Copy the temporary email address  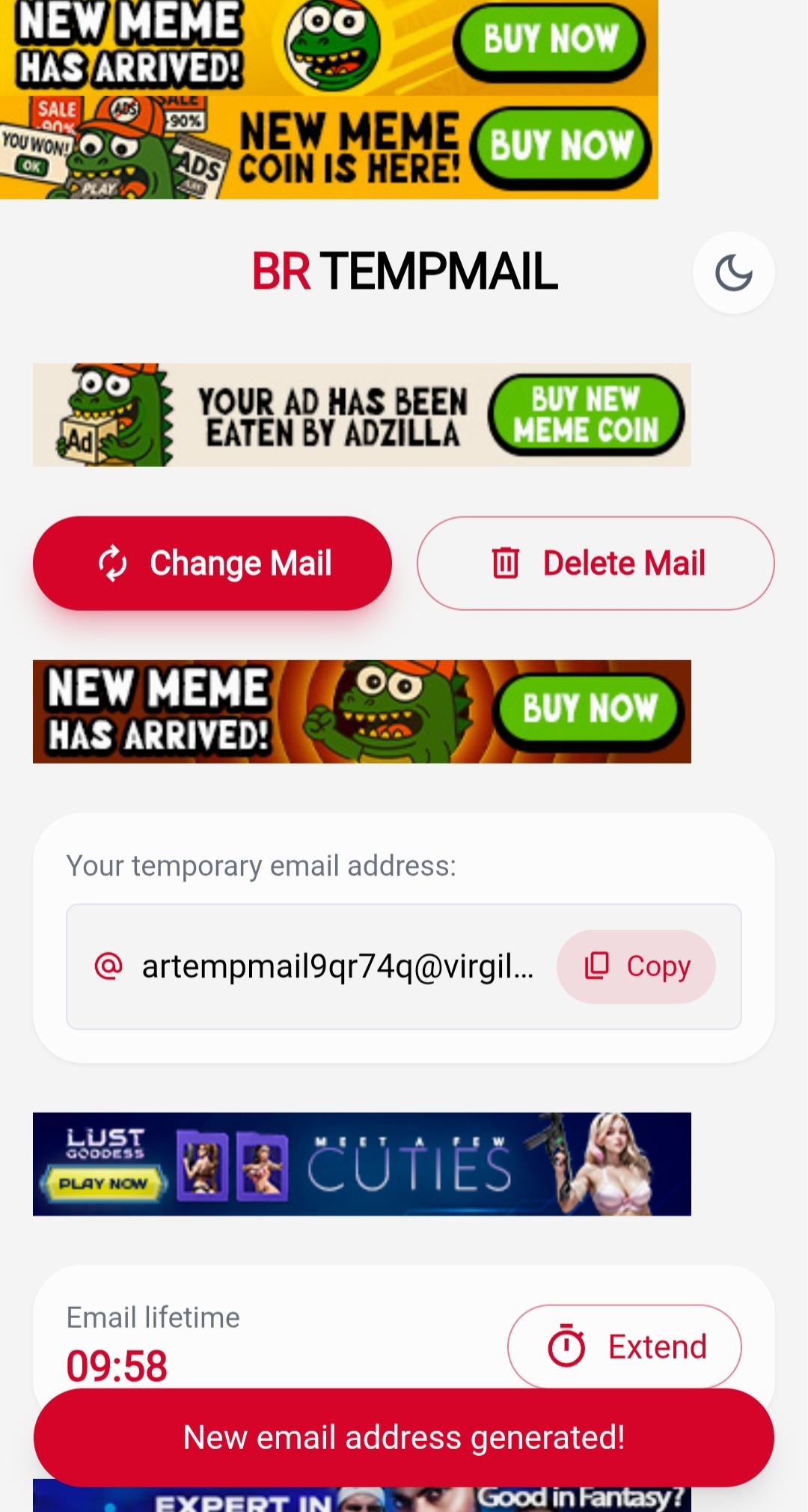click(x=636, y=966)
